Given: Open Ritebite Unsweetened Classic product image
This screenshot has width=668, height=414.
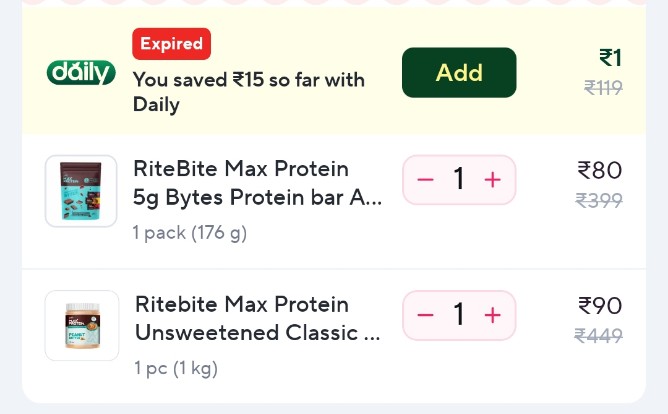Looking at the screenshot, I should click(x=81, y=325).
